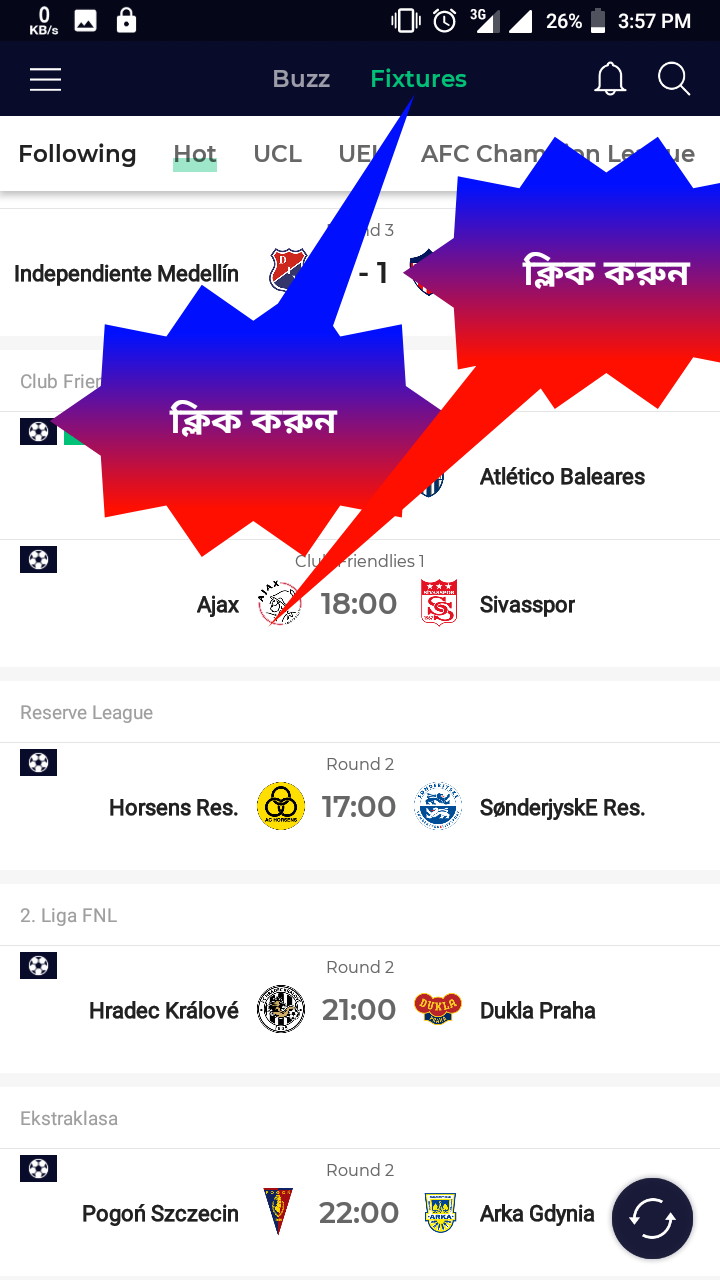Tap the search magnifier icon
The height and width of the screenshot is (1280, 720).
coord(674,80)
